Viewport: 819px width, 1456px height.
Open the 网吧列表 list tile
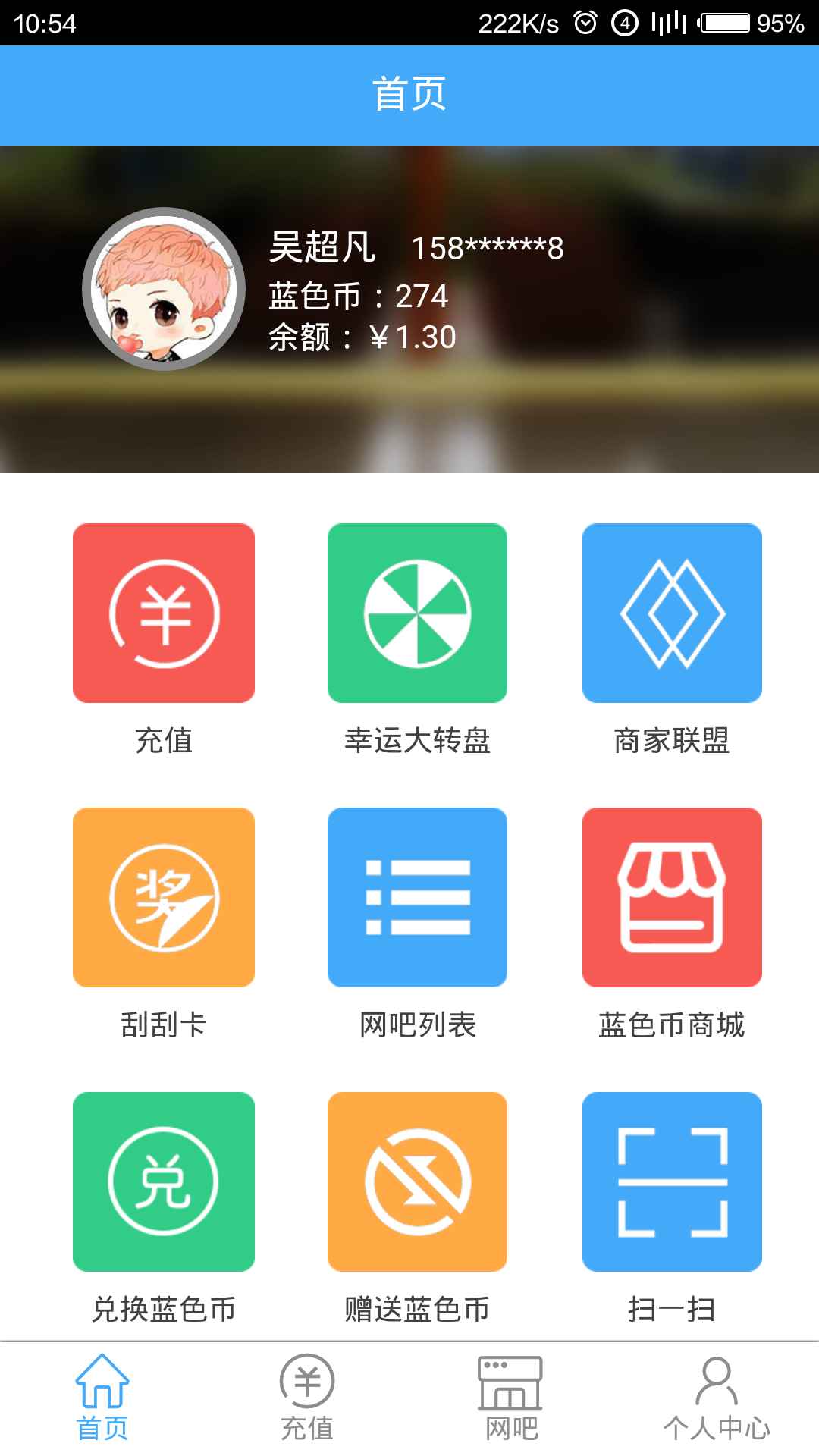click(x=417, y=897)
